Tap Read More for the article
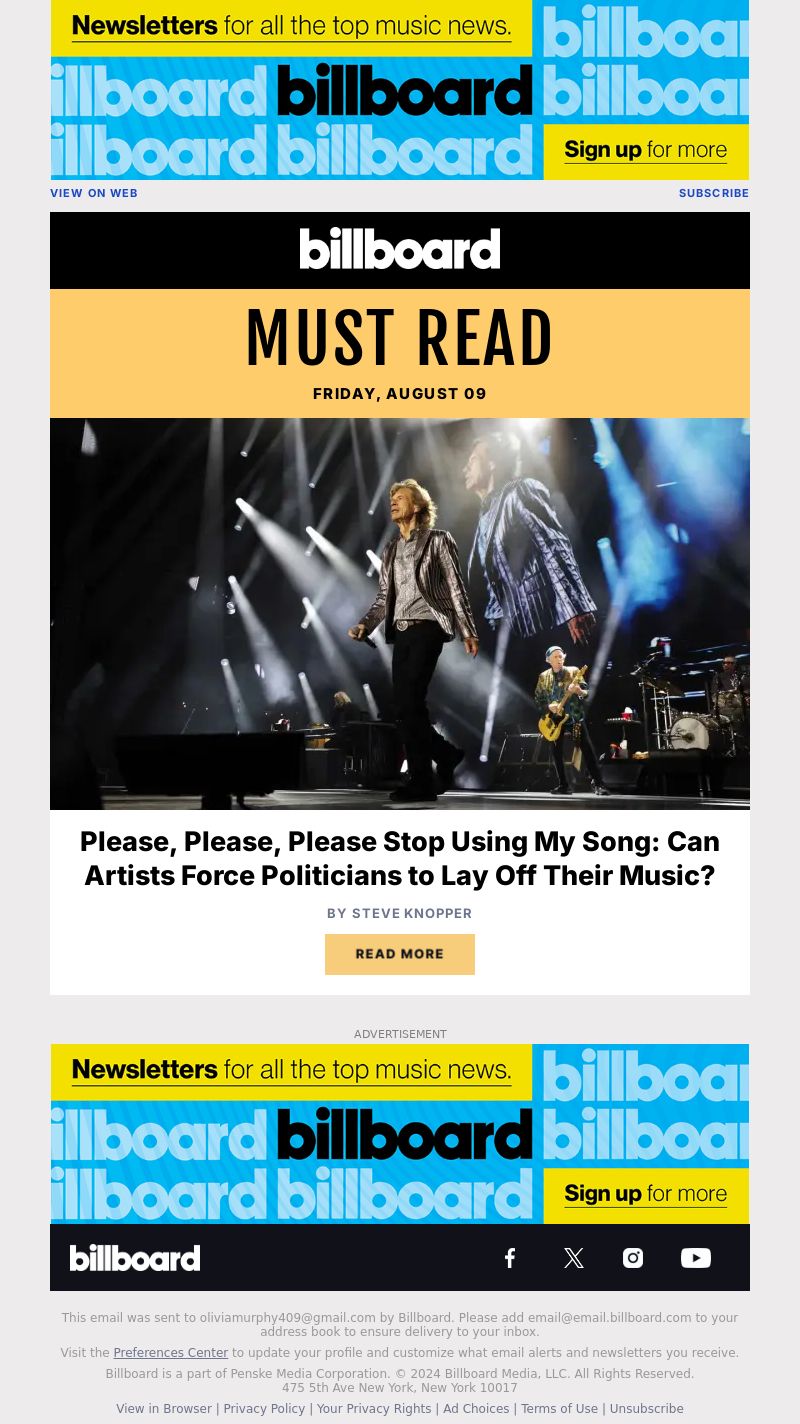The height and width of the screenshot is (1424, 800). coord(400,954)
